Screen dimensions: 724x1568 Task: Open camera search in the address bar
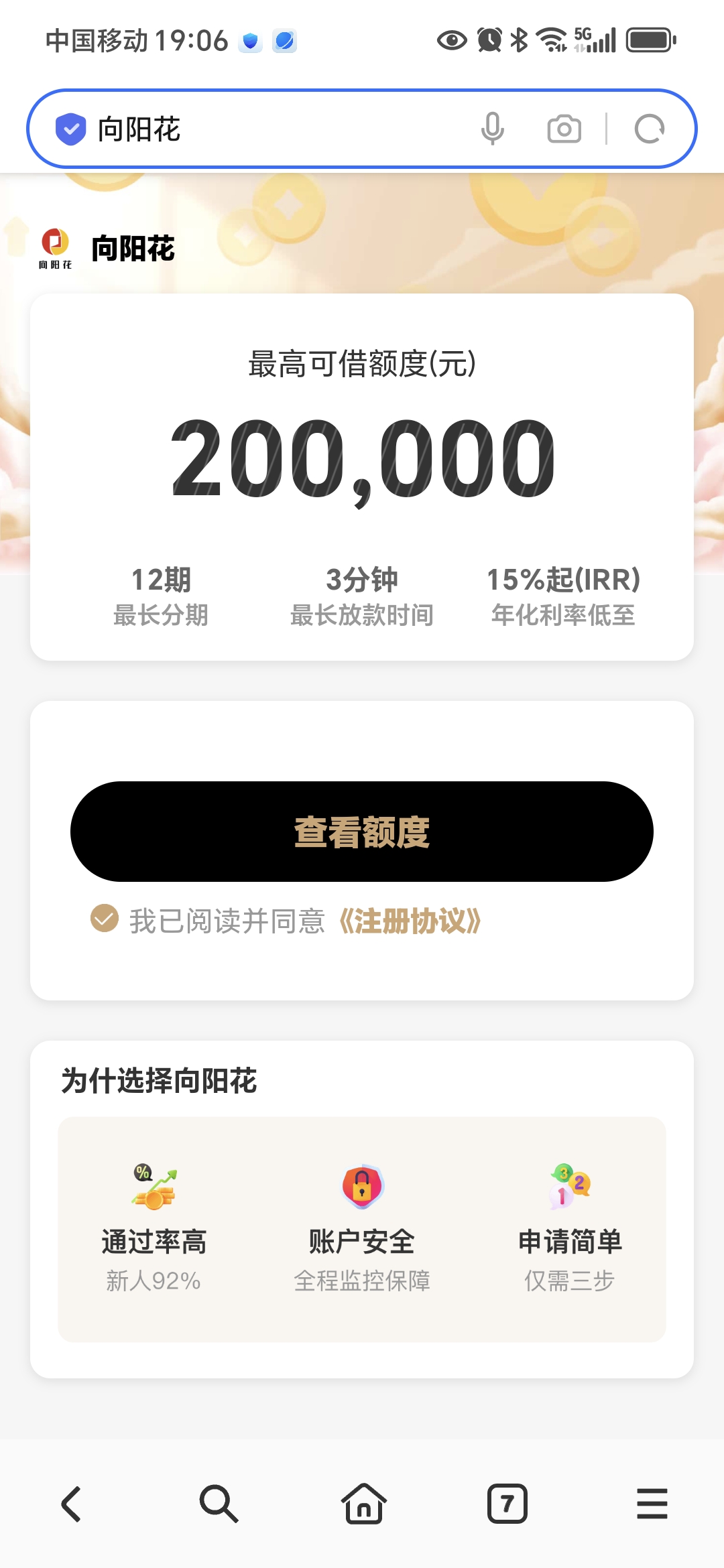click(x=564, y=129)
